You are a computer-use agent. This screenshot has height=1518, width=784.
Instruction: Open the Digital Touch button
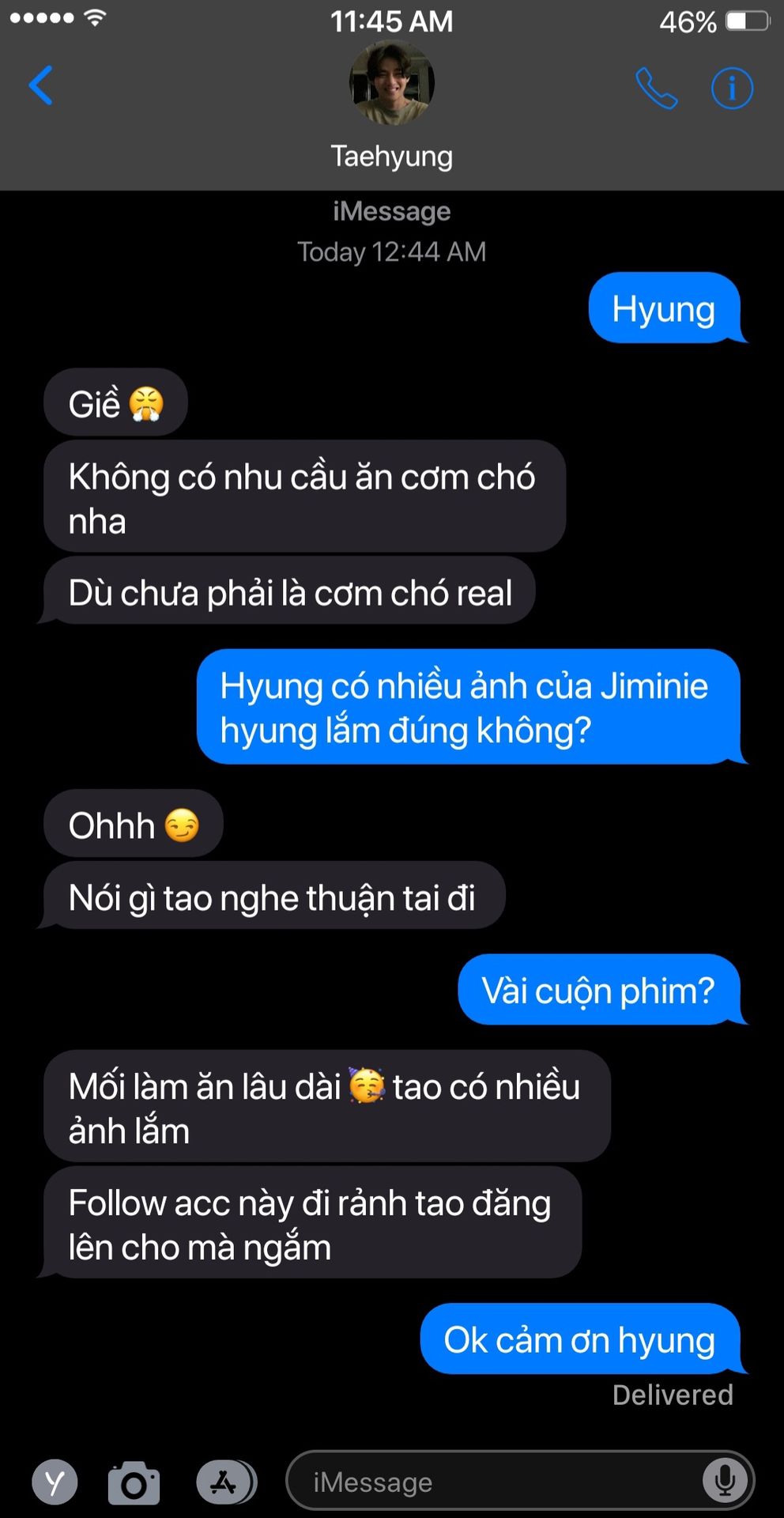pos(55,1483)
